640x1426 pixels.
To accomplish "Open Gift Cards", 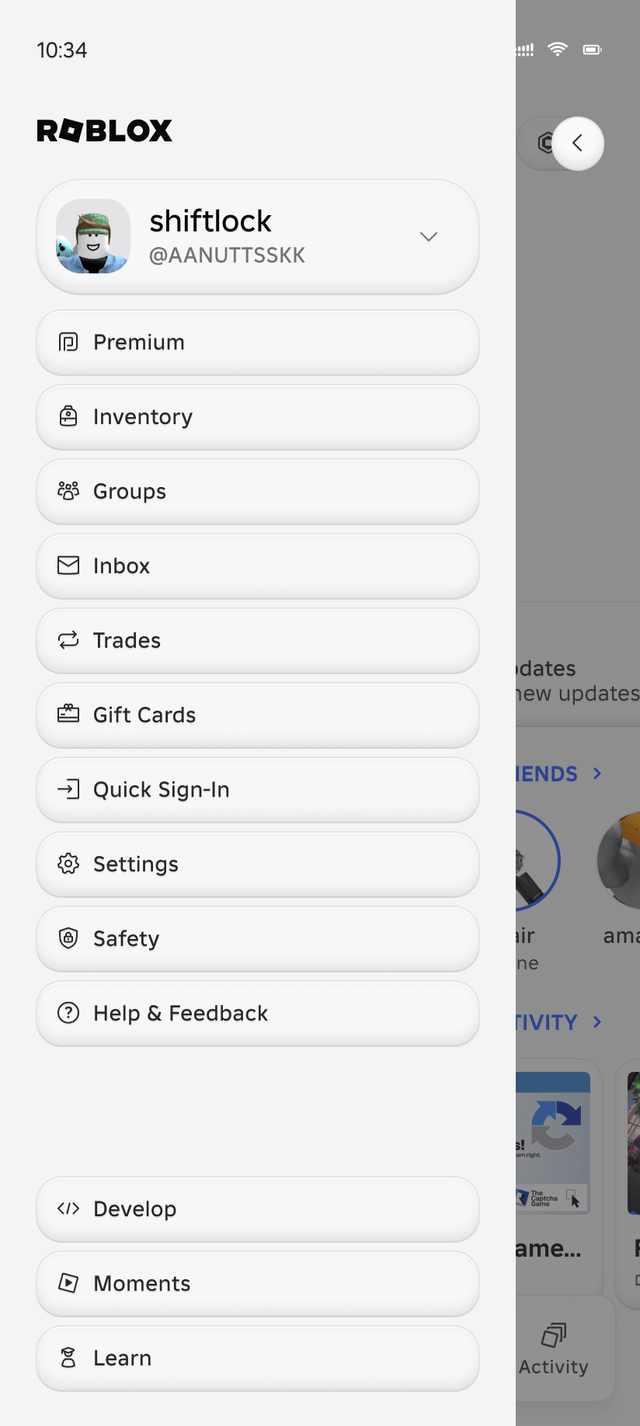I will pos(257,715).
